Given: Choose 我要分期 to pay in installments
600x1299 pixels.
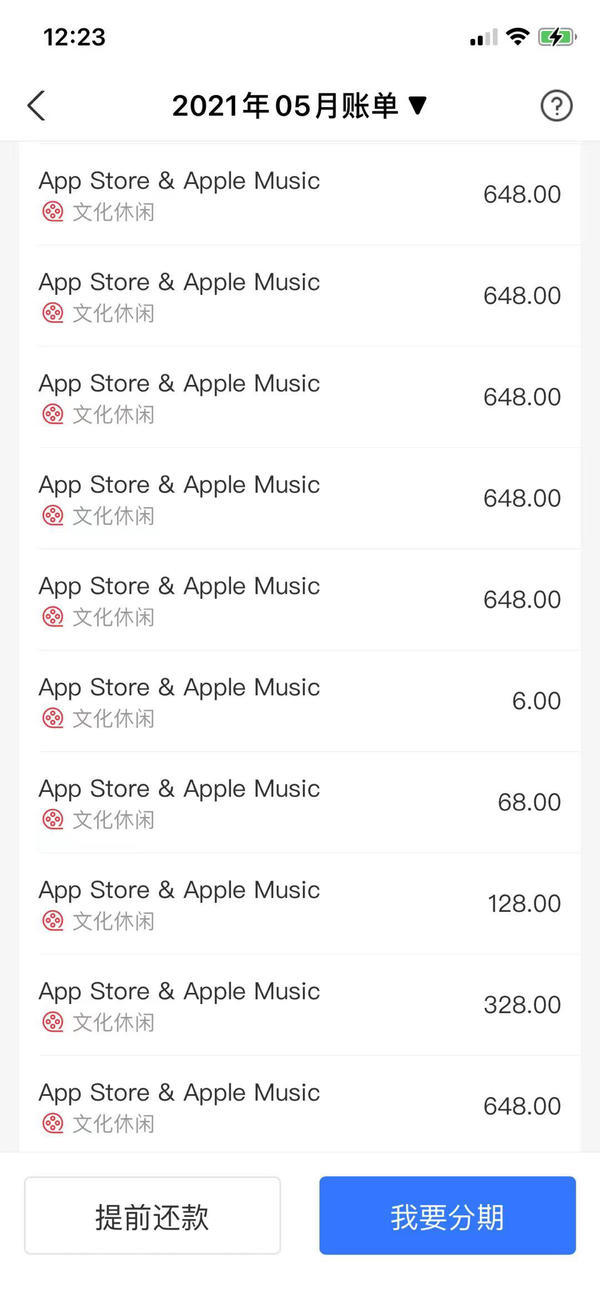Looking at the screenshot, I should pos(447,1216).
